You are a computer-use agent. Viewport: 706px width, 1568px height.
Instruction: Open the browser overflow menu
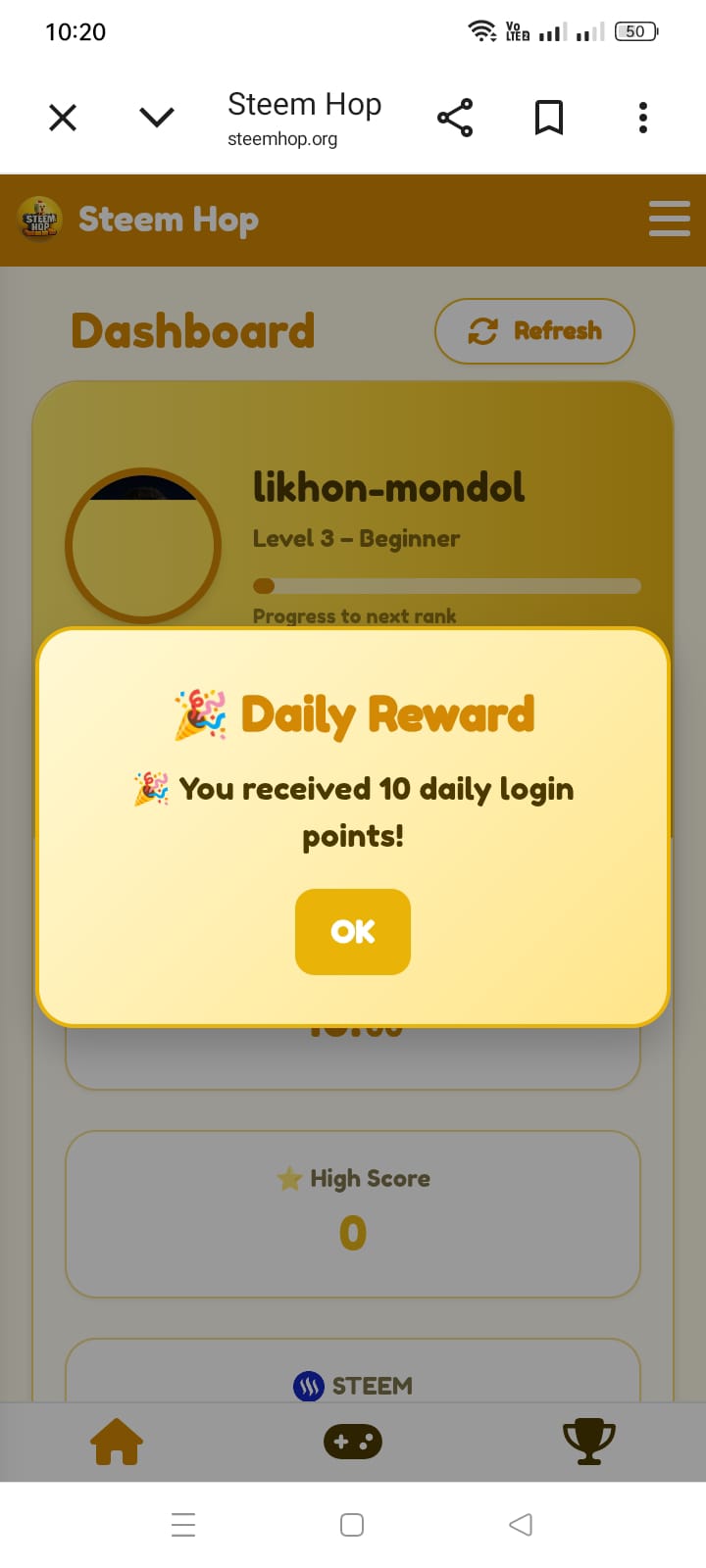643,118
